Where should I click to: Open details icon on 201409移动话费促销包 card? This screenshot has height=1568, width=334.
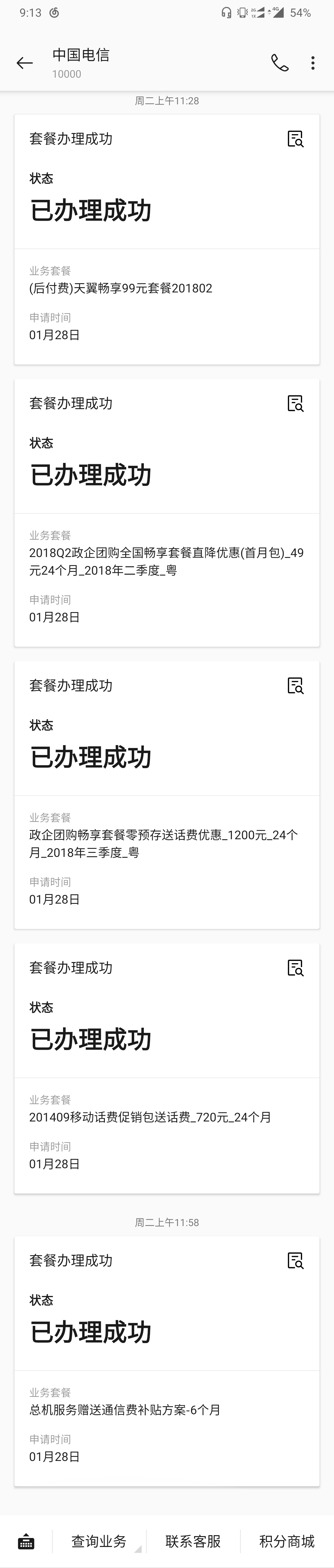point(295,968)
